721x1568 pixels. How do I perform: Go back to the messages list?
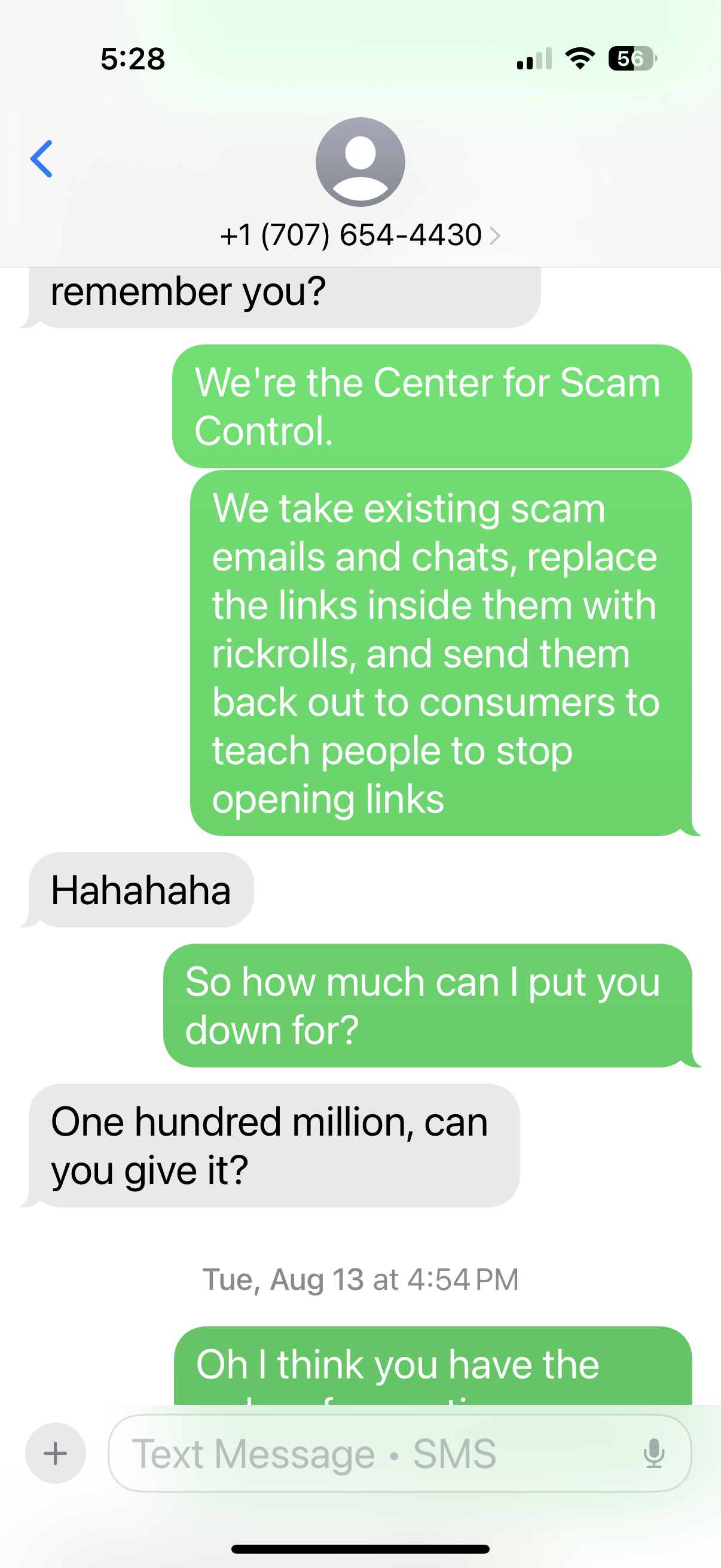(x=41, y=159)
